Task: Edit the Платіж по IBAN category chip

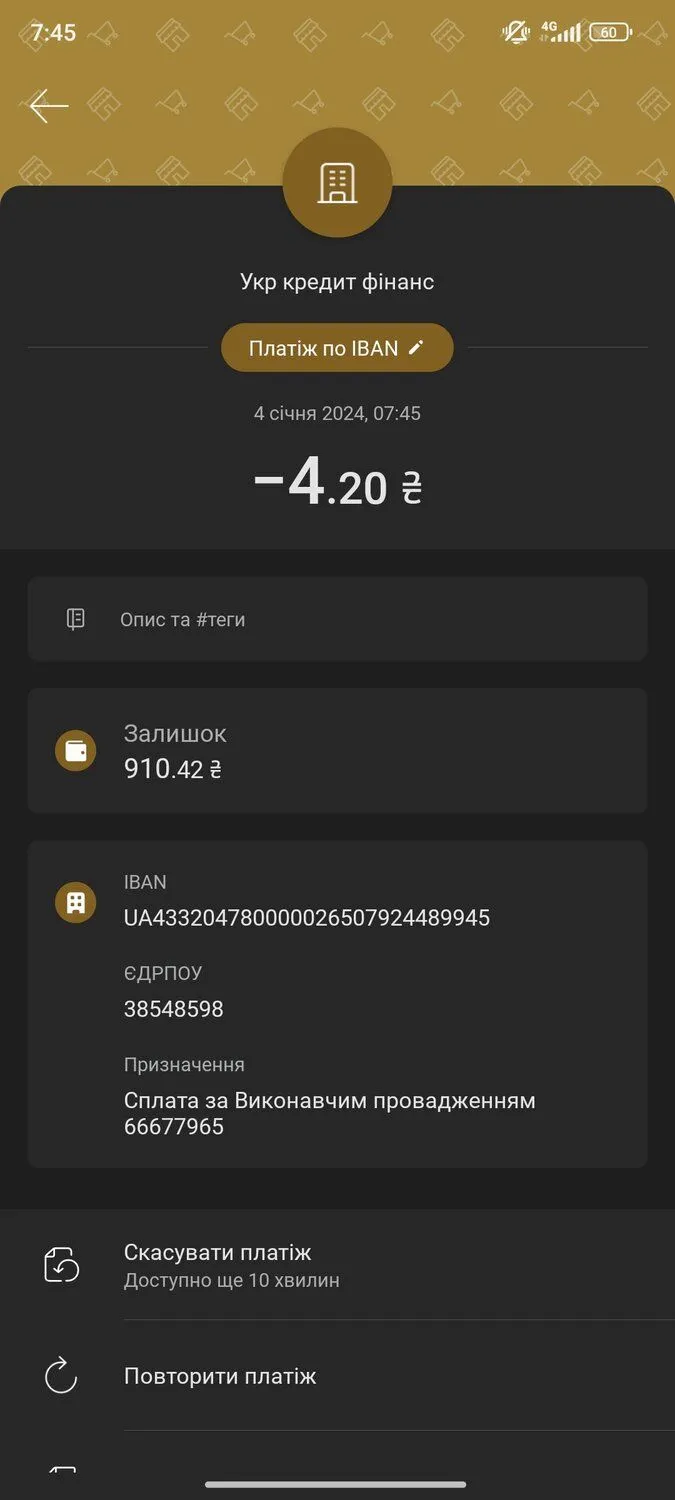Action: point(337,348)
